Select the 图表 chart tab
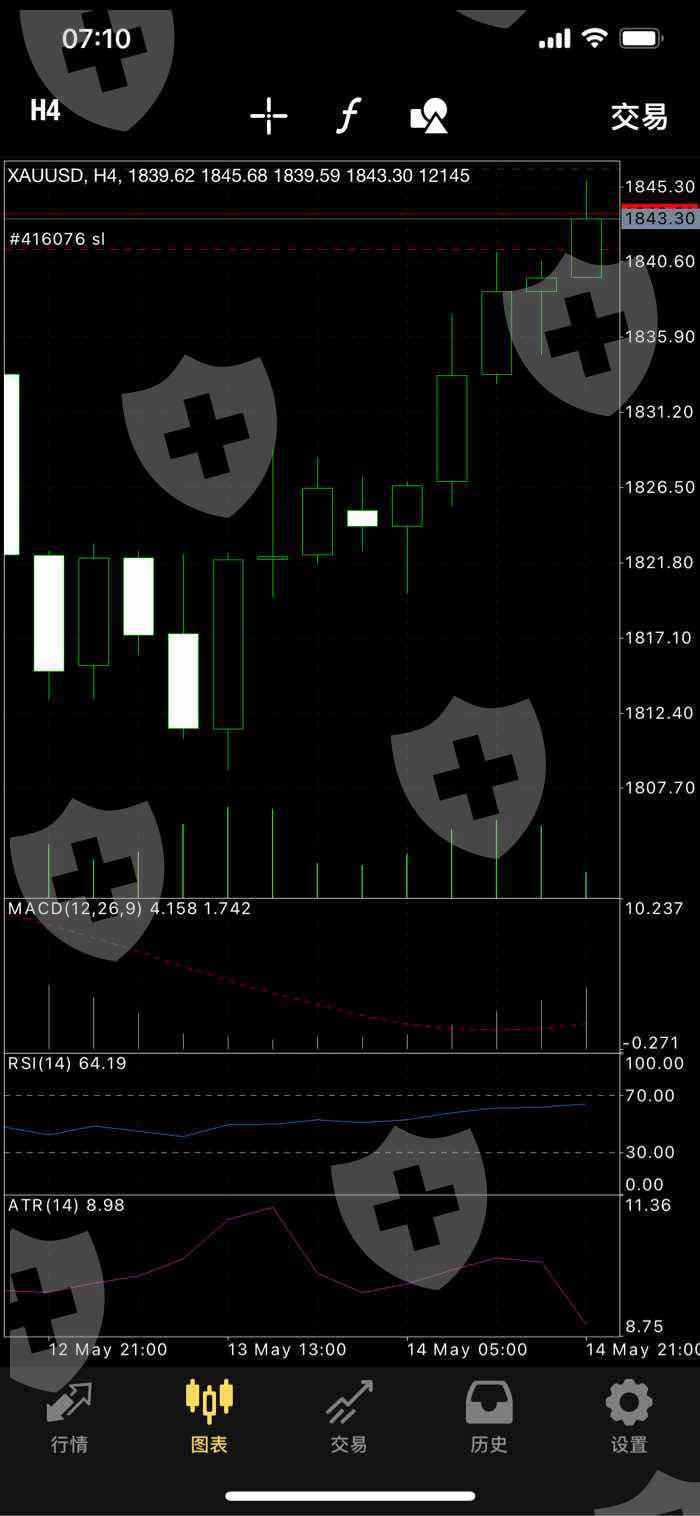 pos(209,1416)
